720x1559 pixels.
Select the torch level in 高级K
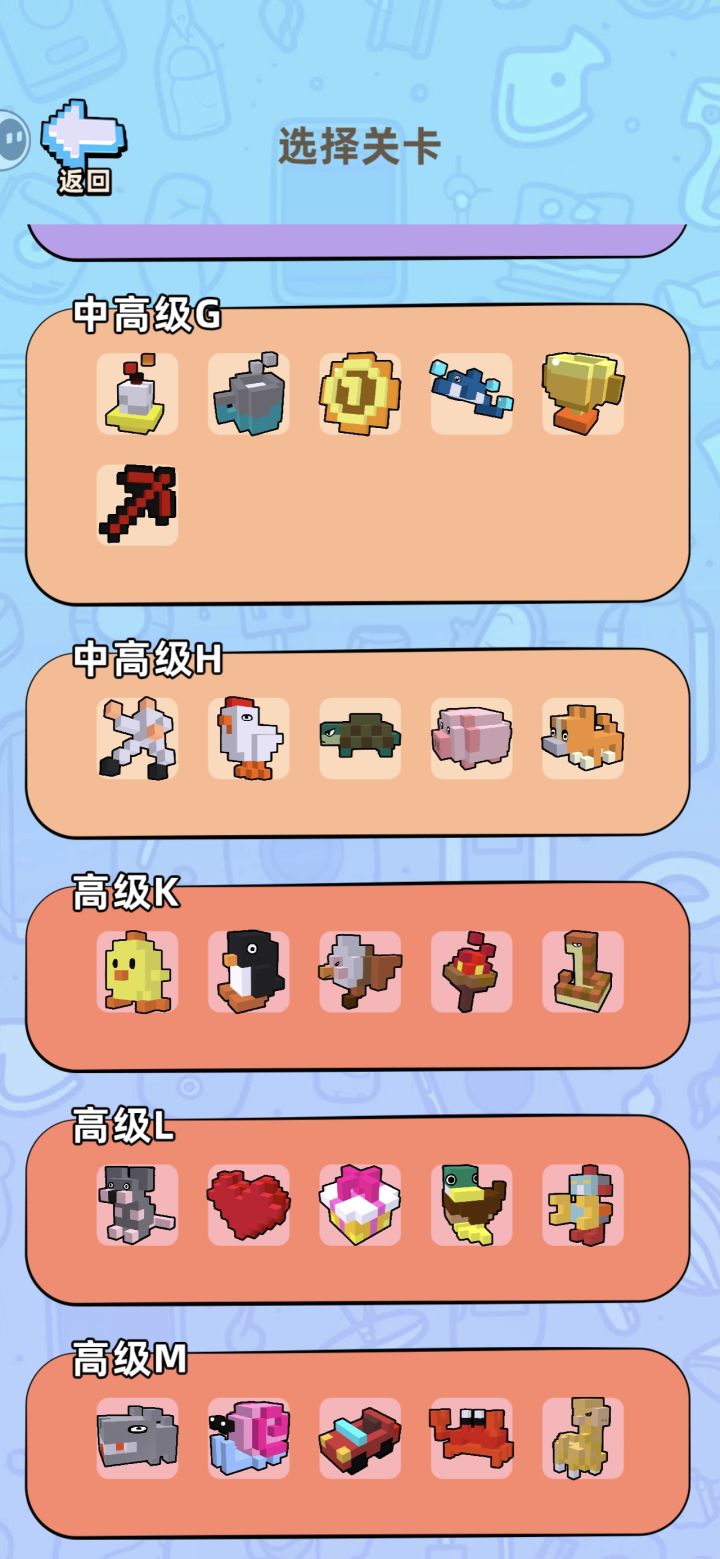point(471,973)
